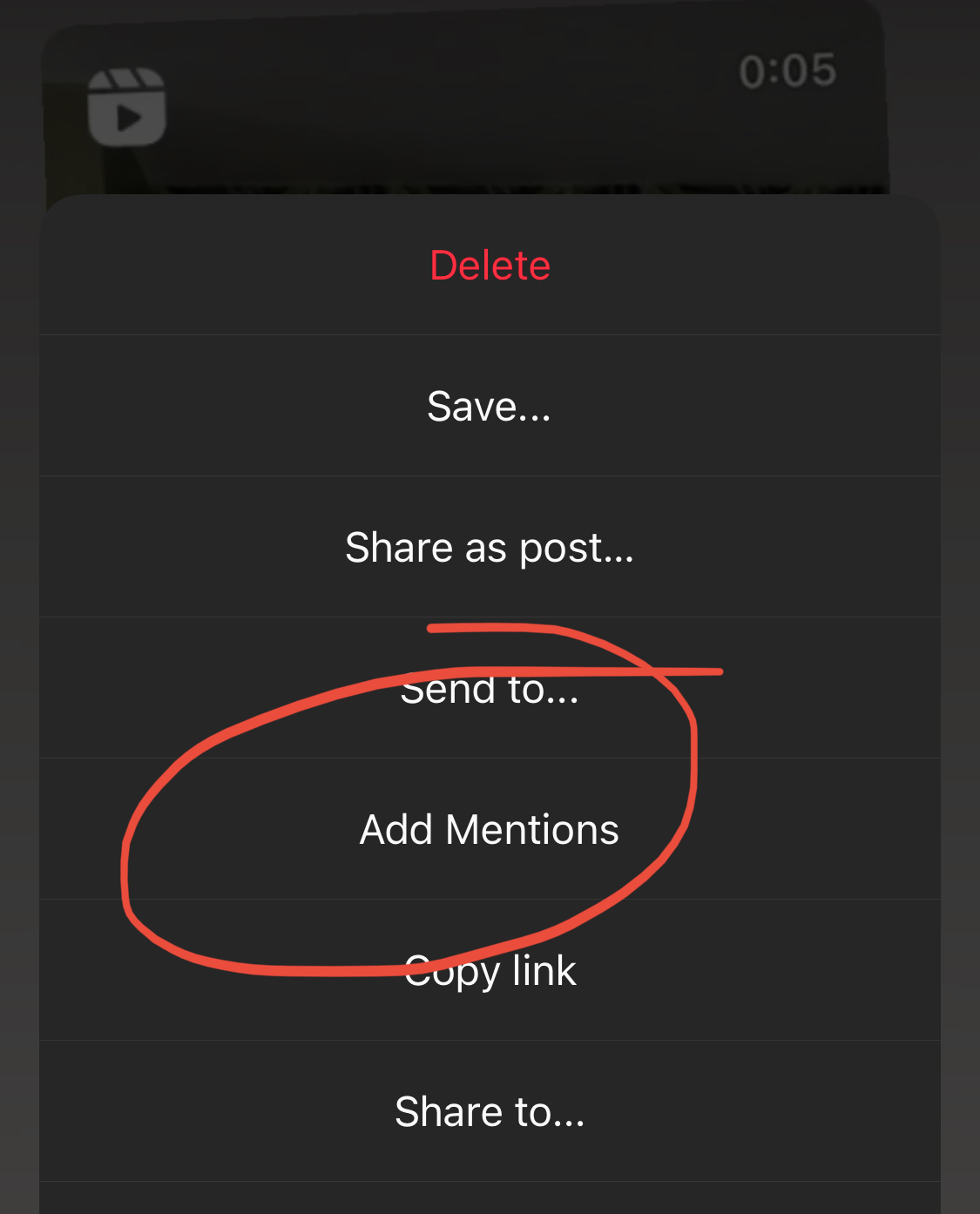Tap Delete to remove the reel

tap(490, 265)
